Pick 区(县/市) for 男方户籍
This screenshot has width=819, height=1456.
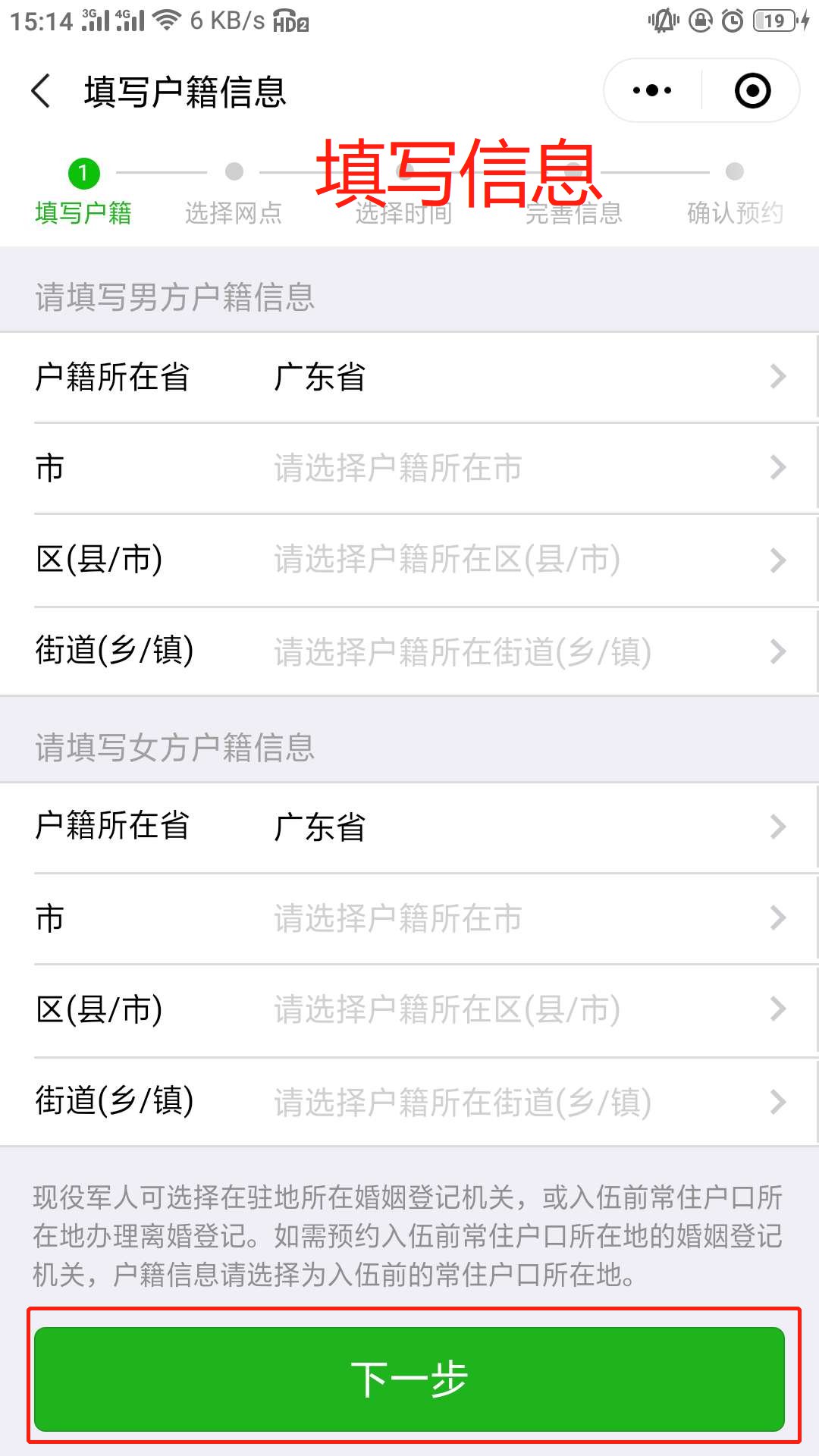click(409, 560)
